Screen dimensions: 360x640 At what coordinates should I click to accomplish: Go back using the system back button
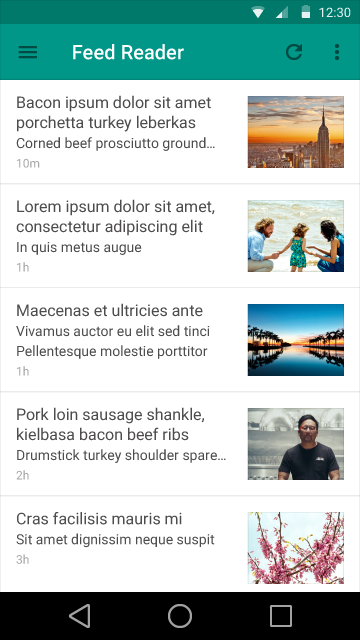[80, 616]
